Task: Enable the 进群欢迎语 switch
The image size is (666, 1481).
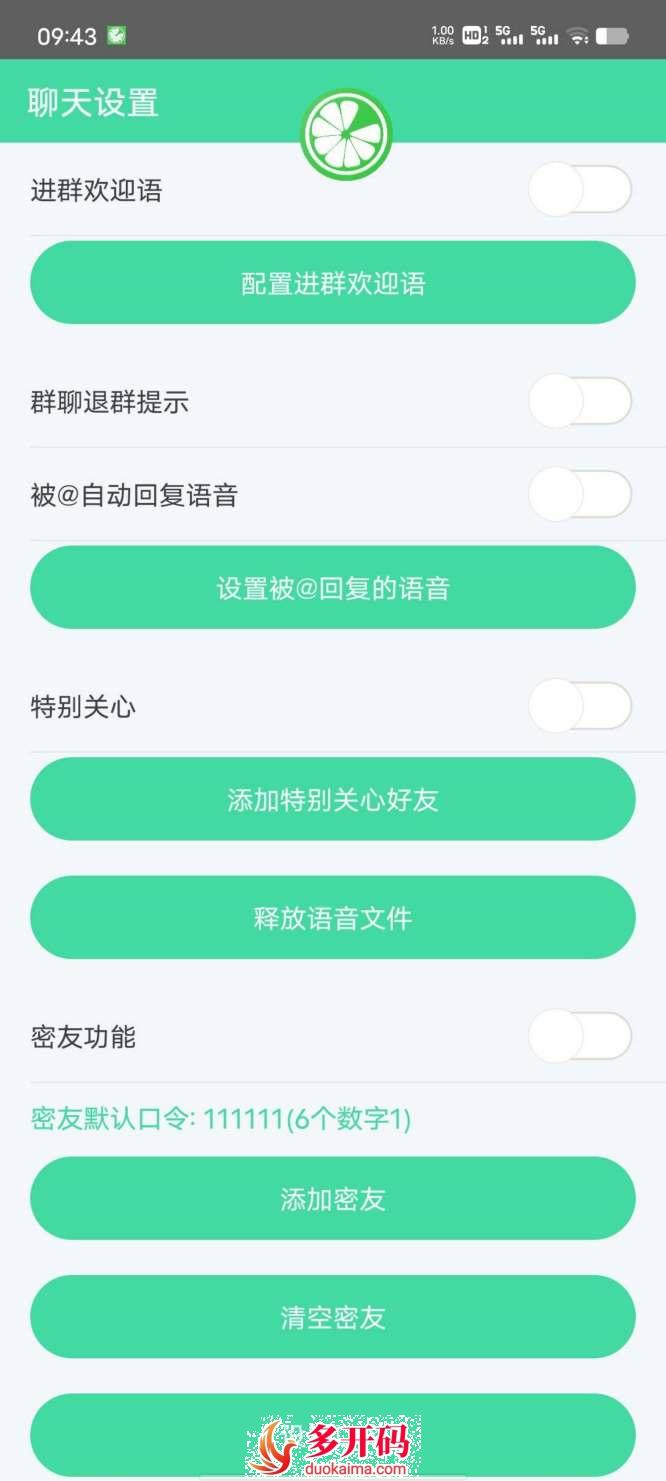Action: point(580,190)
